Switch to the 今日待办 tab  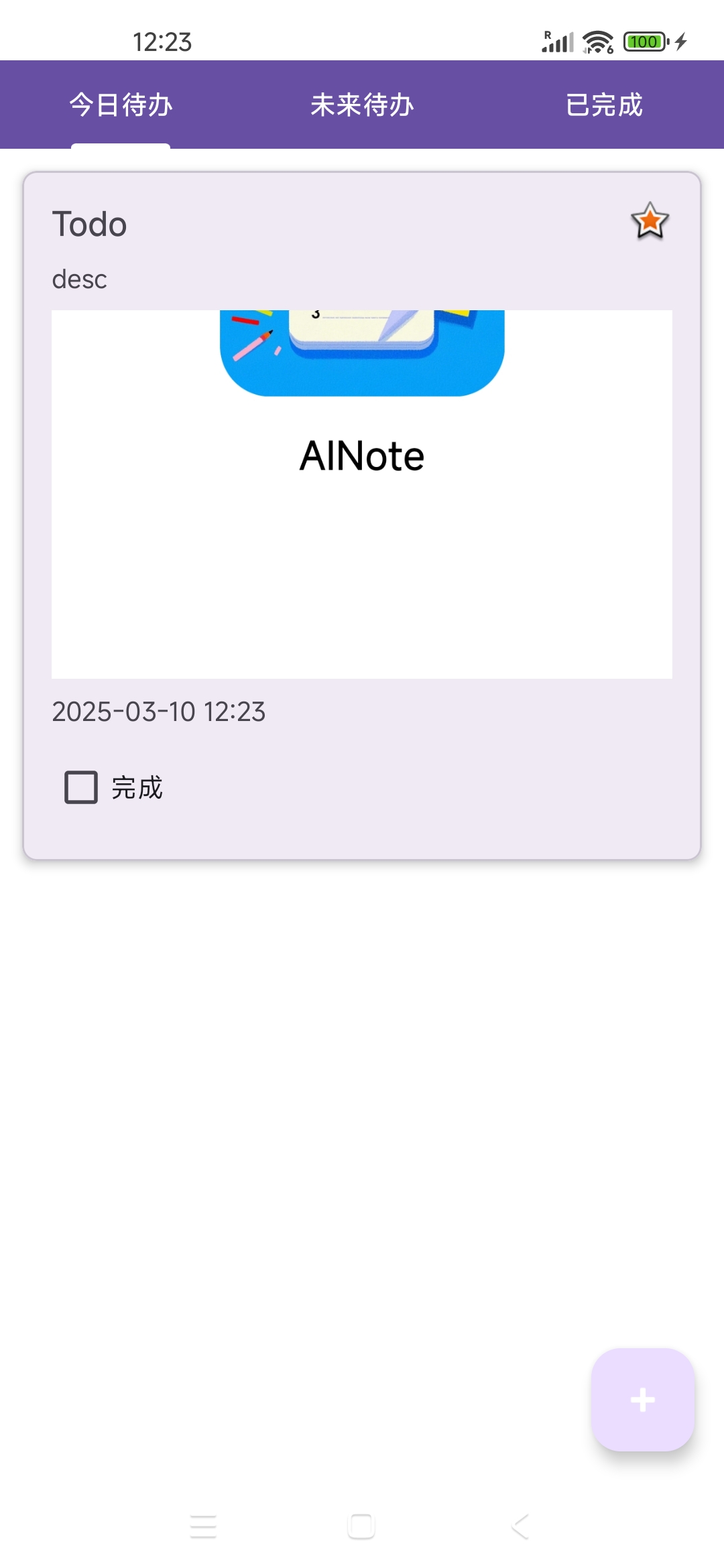pos(121,105)
